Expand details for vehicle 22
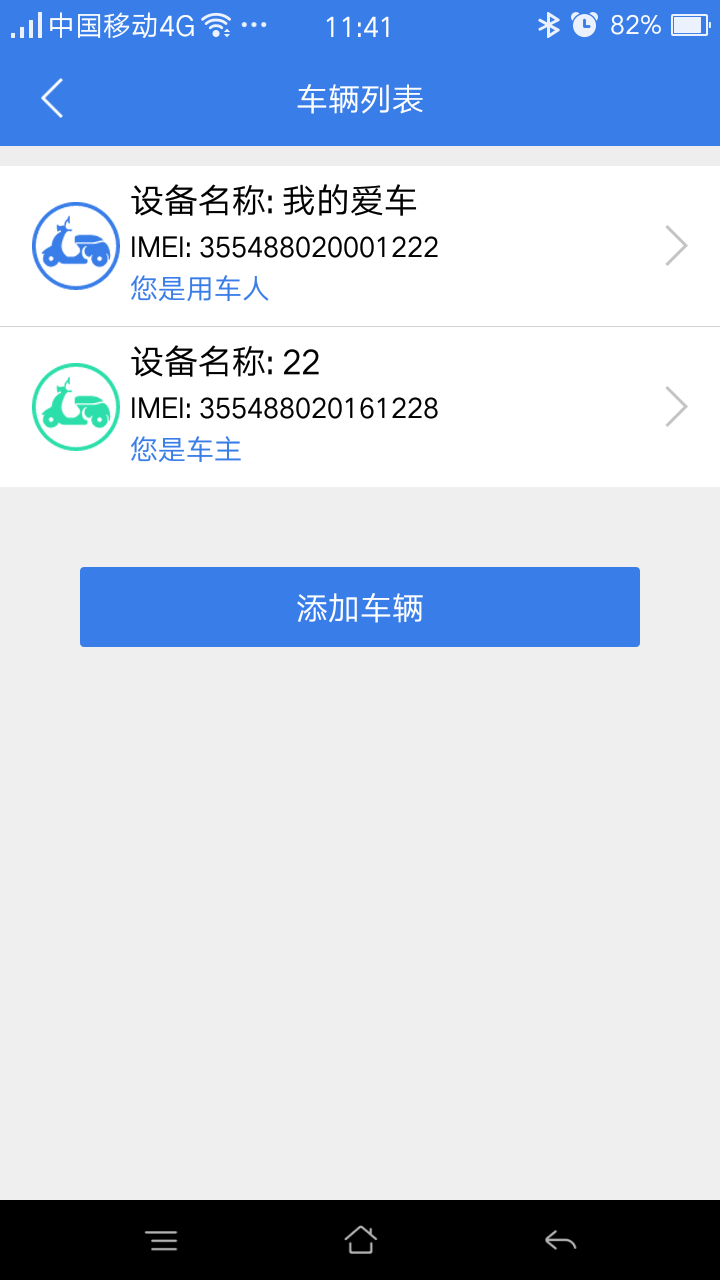Screen dimensions: 720x1280 (x=676, y=406)
